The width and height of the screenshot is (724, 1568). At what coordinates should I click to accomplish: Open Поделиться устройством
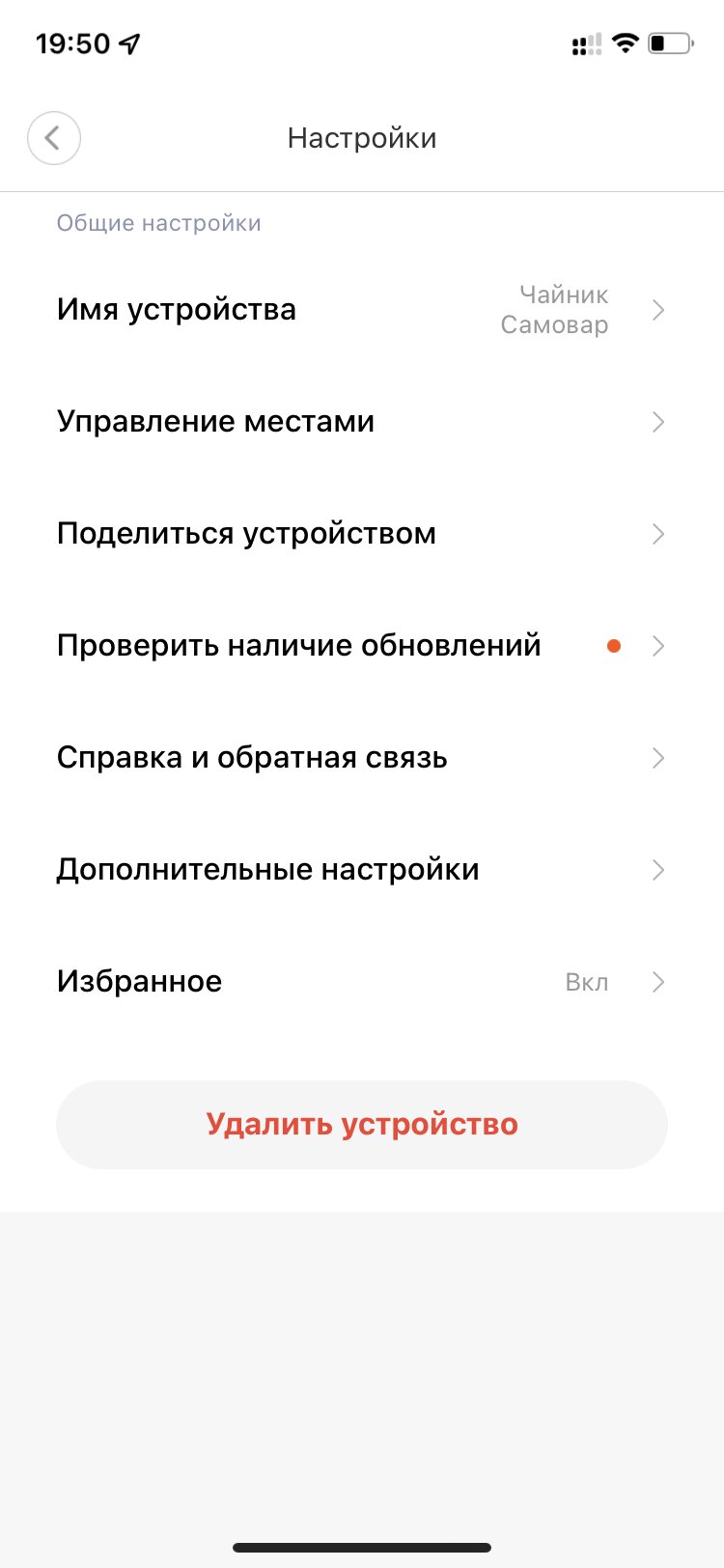point(362,534)
